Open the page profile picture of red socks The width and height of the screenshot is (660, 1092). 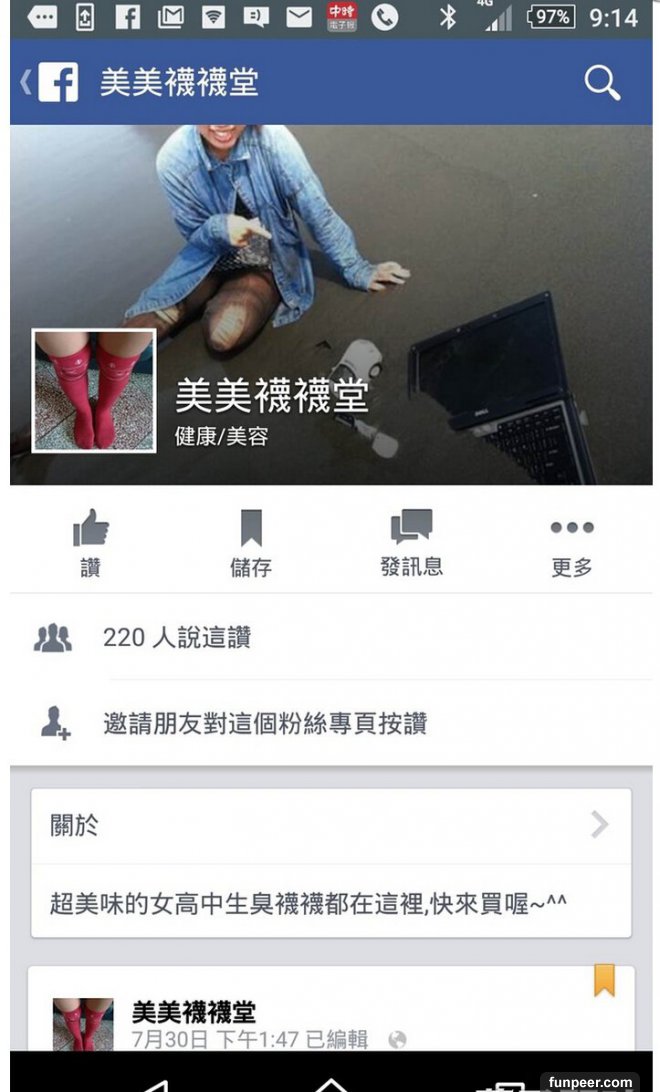coord(94,391)
